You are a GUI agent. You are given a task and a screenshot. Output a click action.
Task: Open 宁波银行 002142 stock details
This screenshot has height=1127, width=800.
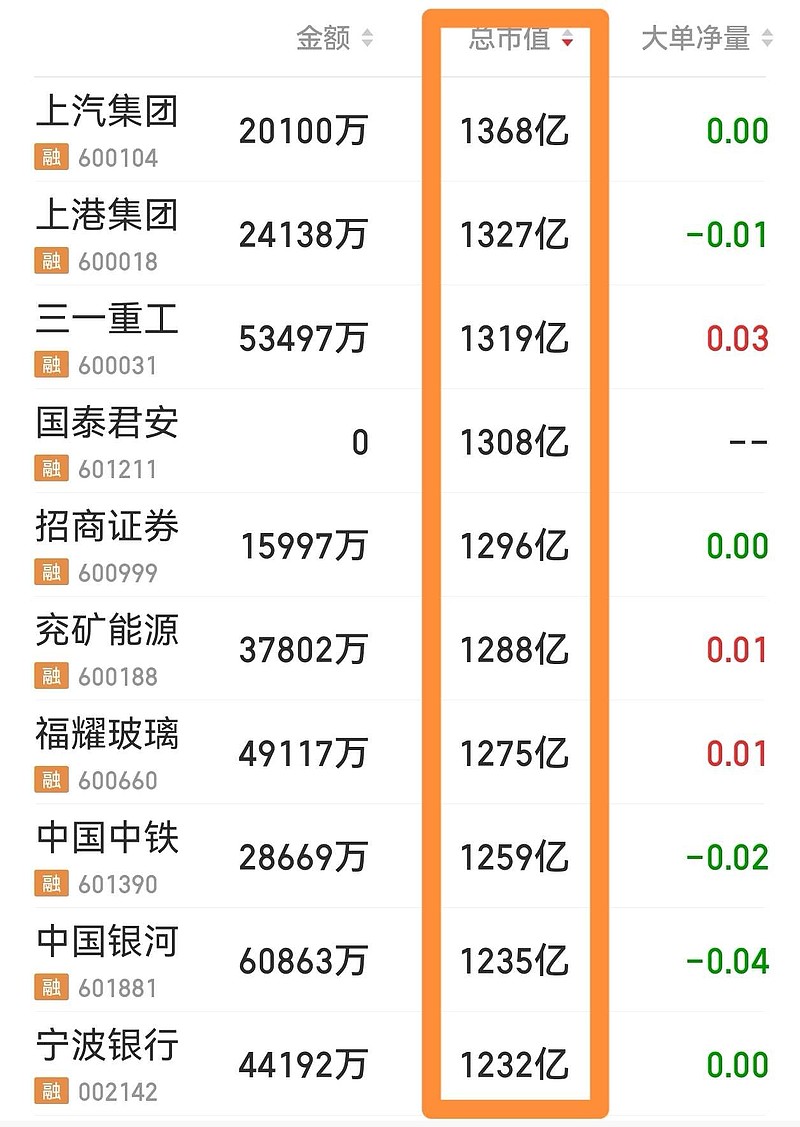tap(400, 1063)
